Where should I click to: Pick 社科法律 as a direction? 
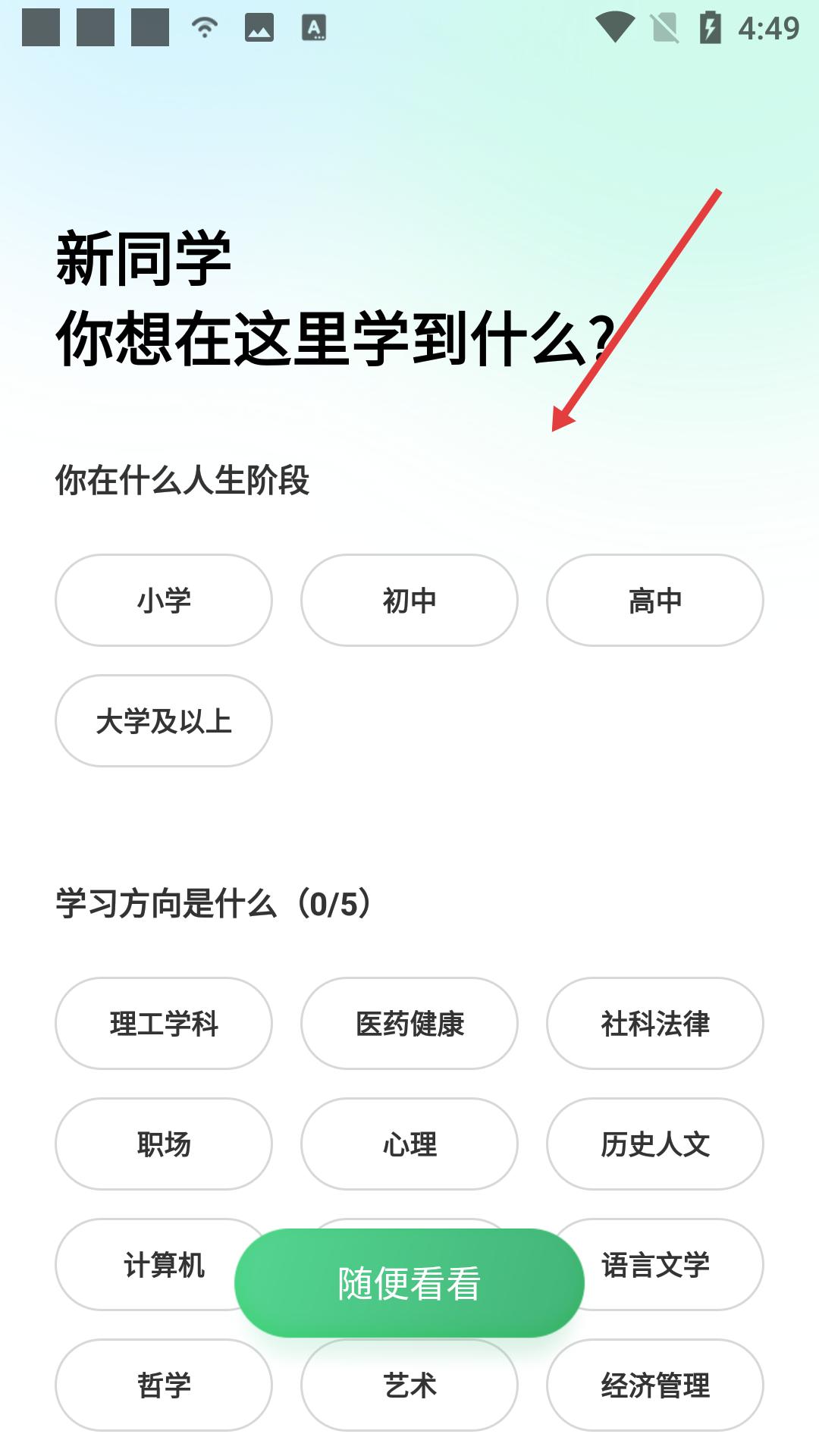(654, 1023)
